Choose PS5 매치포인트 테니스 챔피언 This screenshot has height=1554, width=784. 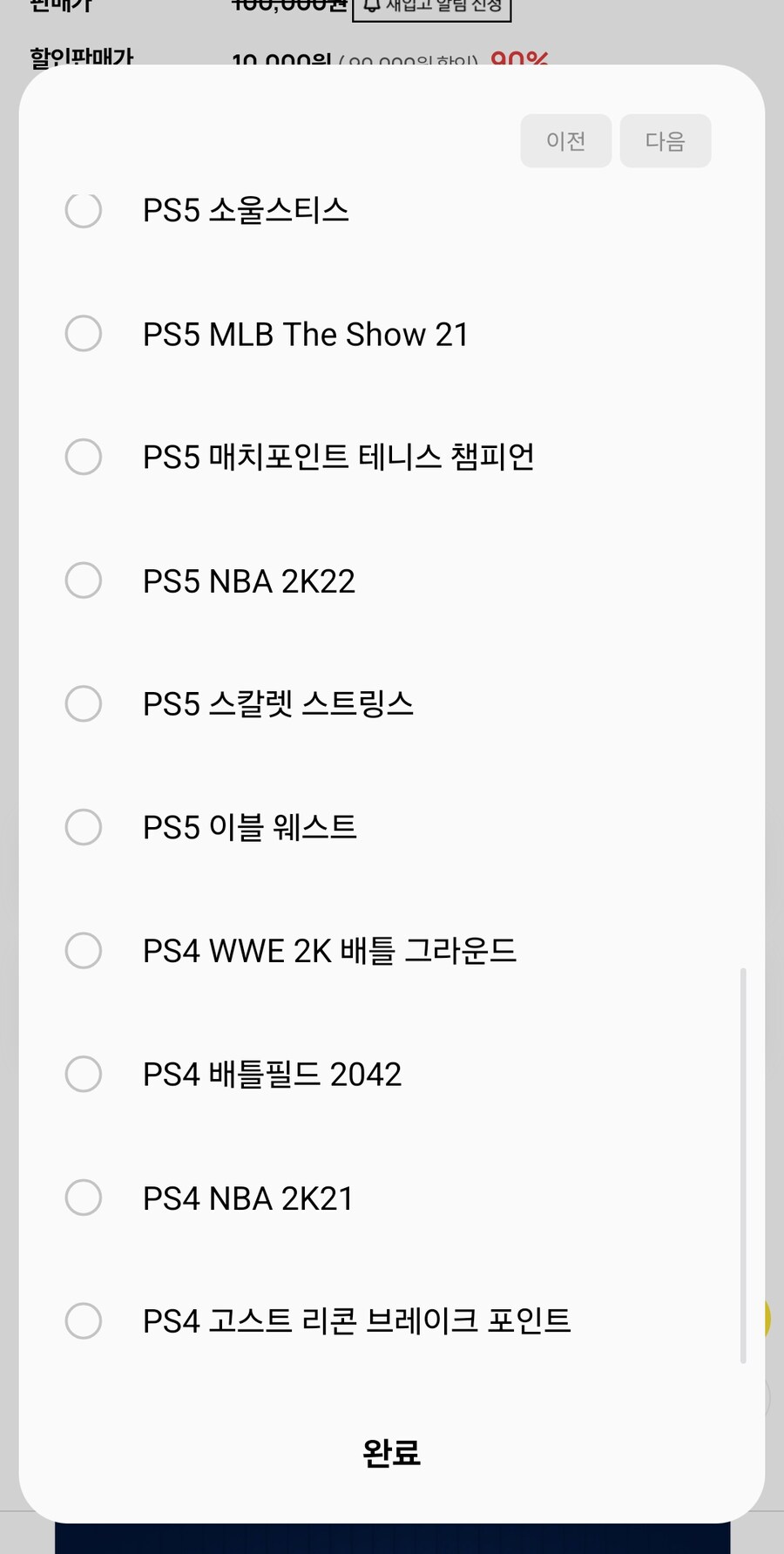click(x=83, y=457)
